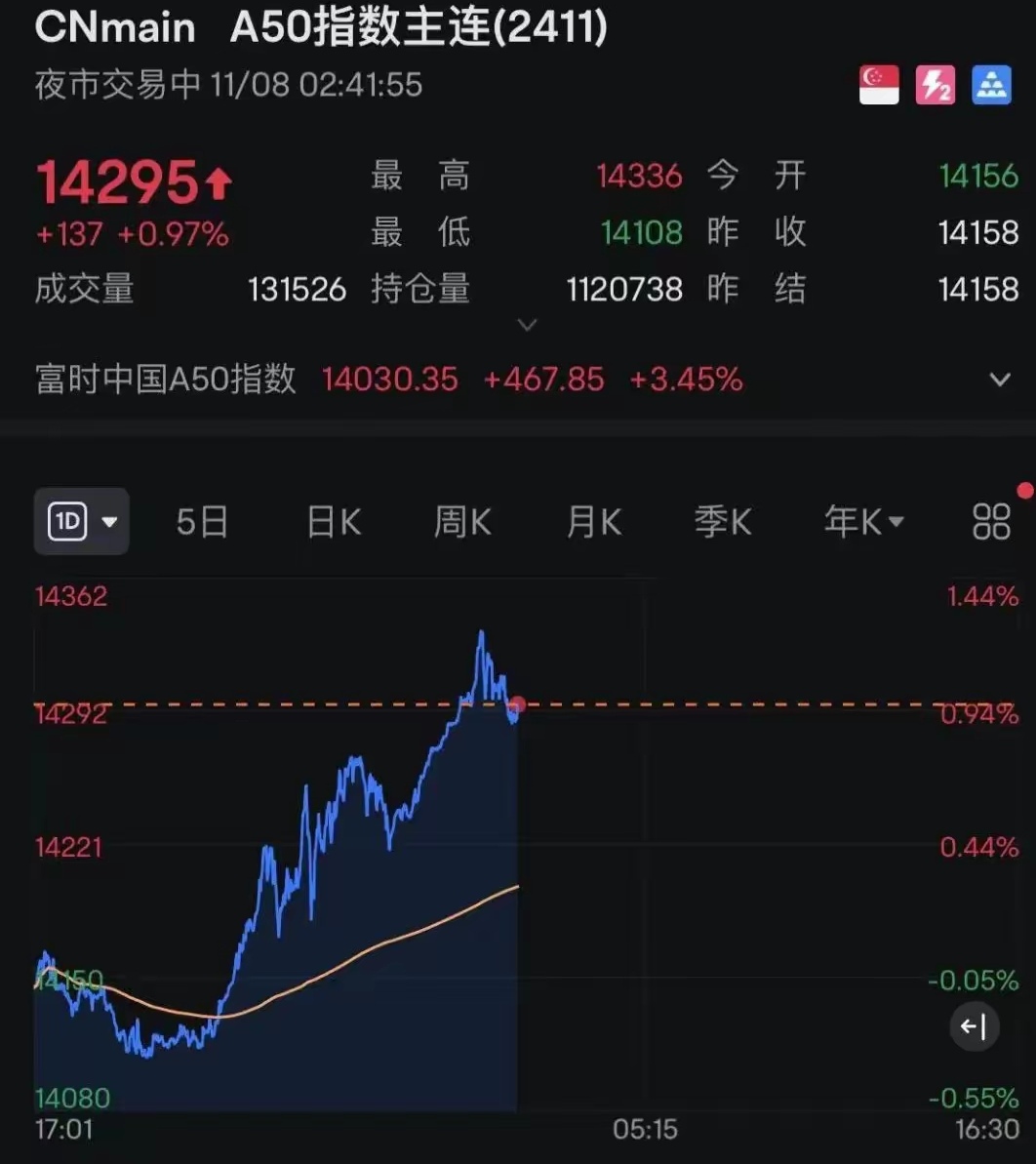Click the 富时中国A50指数 link
This screenshot has height=1164, width=1036.
(166, 380)
